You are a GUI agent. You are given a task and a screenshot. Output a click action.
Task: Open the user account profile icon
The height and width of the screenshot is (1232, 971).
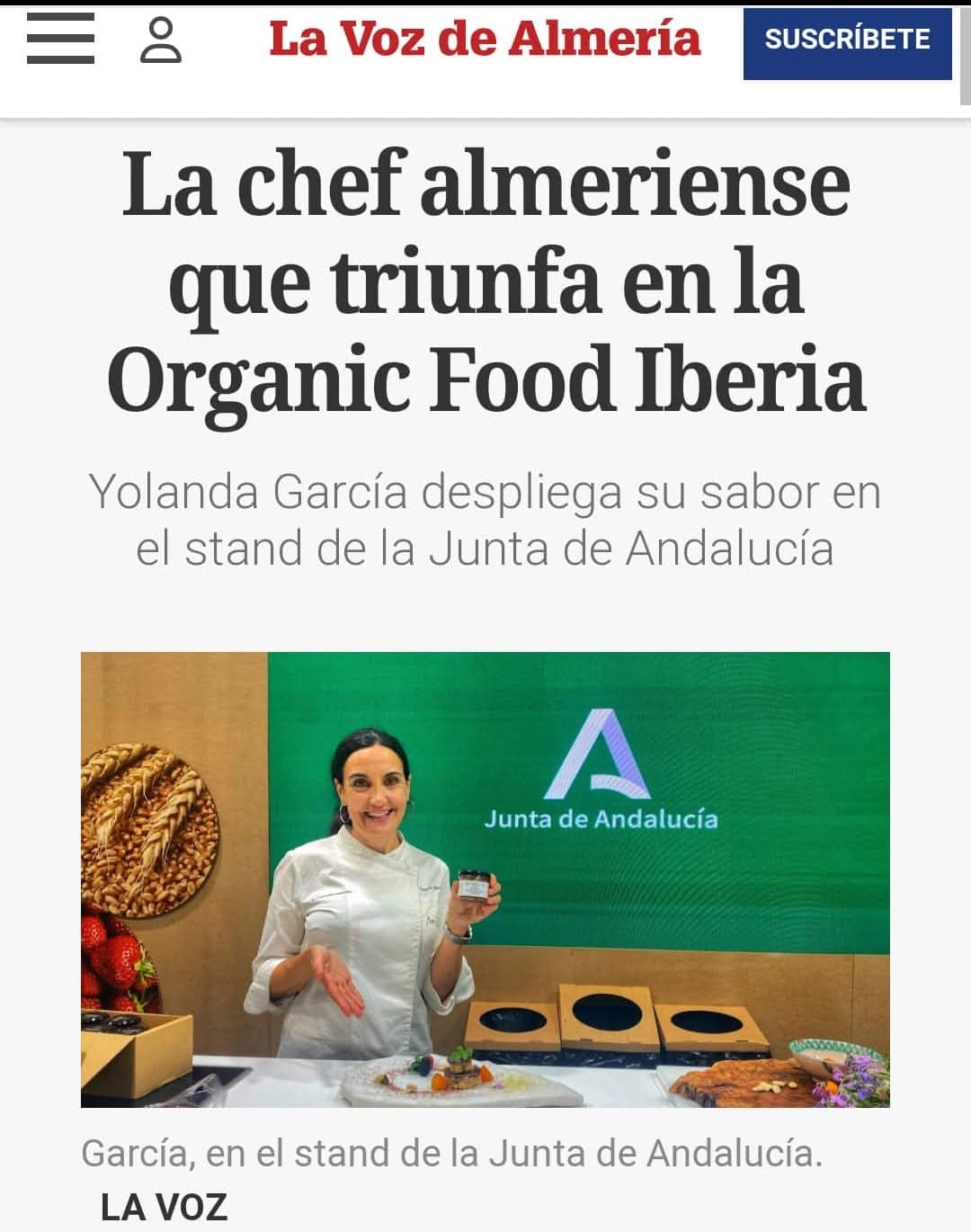(161, 40)
